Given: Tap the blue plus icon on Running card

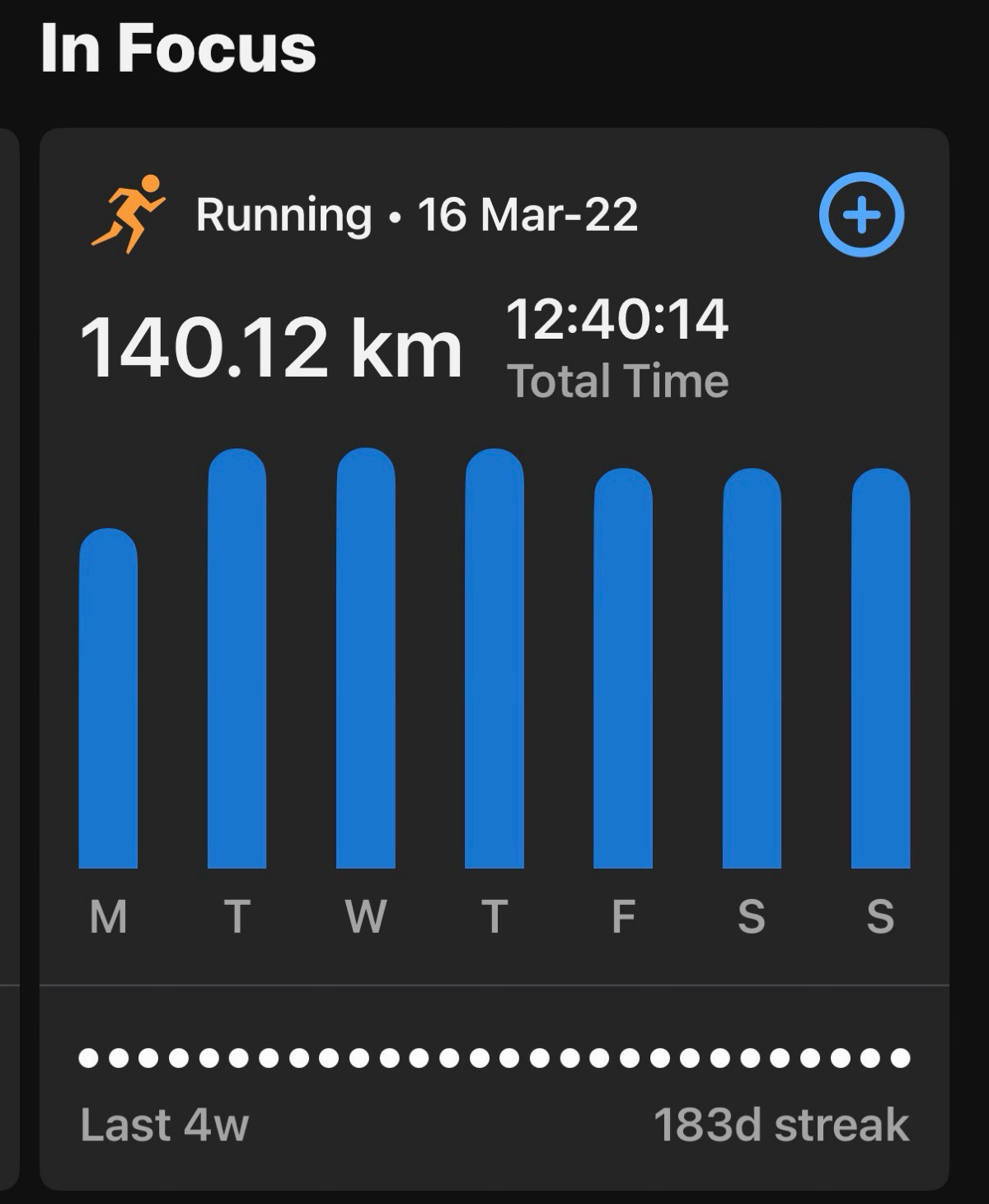Looking at the screenshot, I should click(x=861, y=215).
